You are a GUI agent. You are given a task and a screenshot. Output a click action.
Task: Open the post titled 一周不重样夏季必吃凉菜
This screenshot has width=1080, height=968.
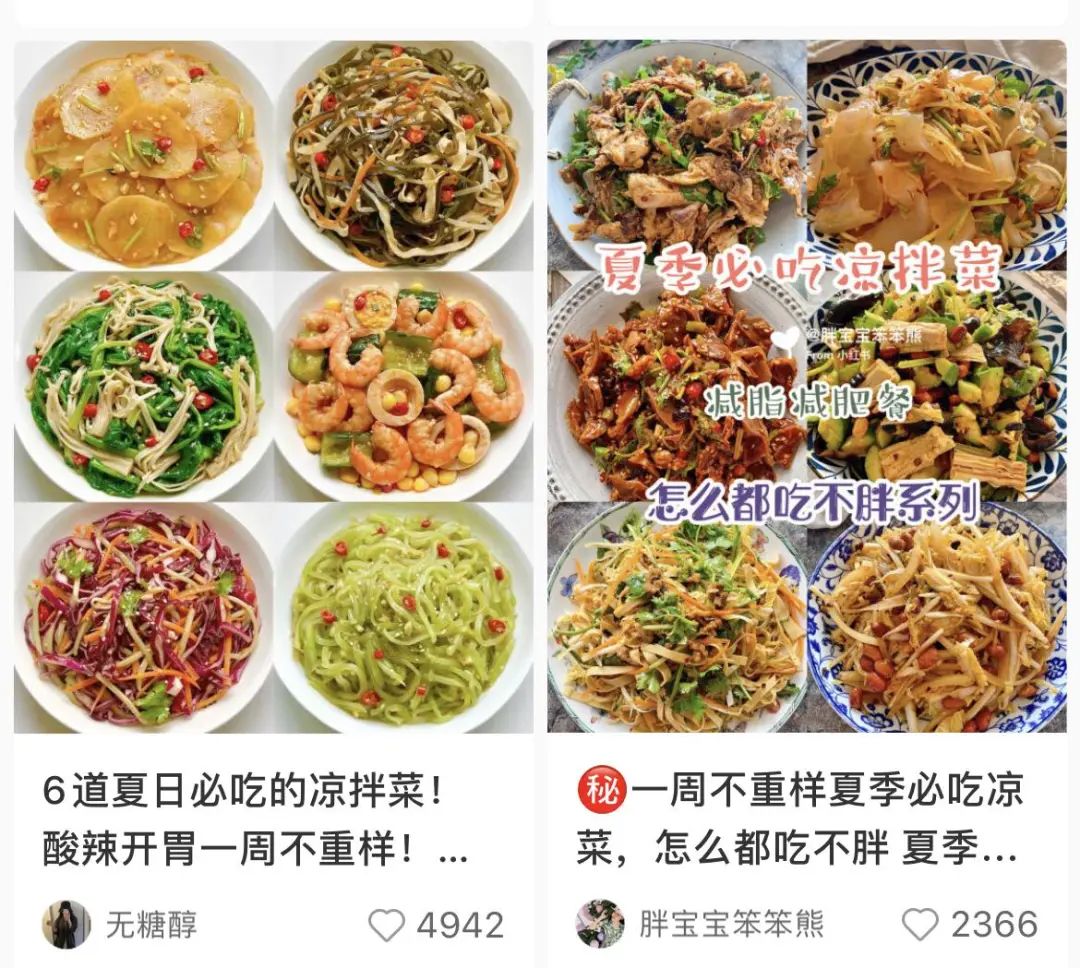coord(800,821)
